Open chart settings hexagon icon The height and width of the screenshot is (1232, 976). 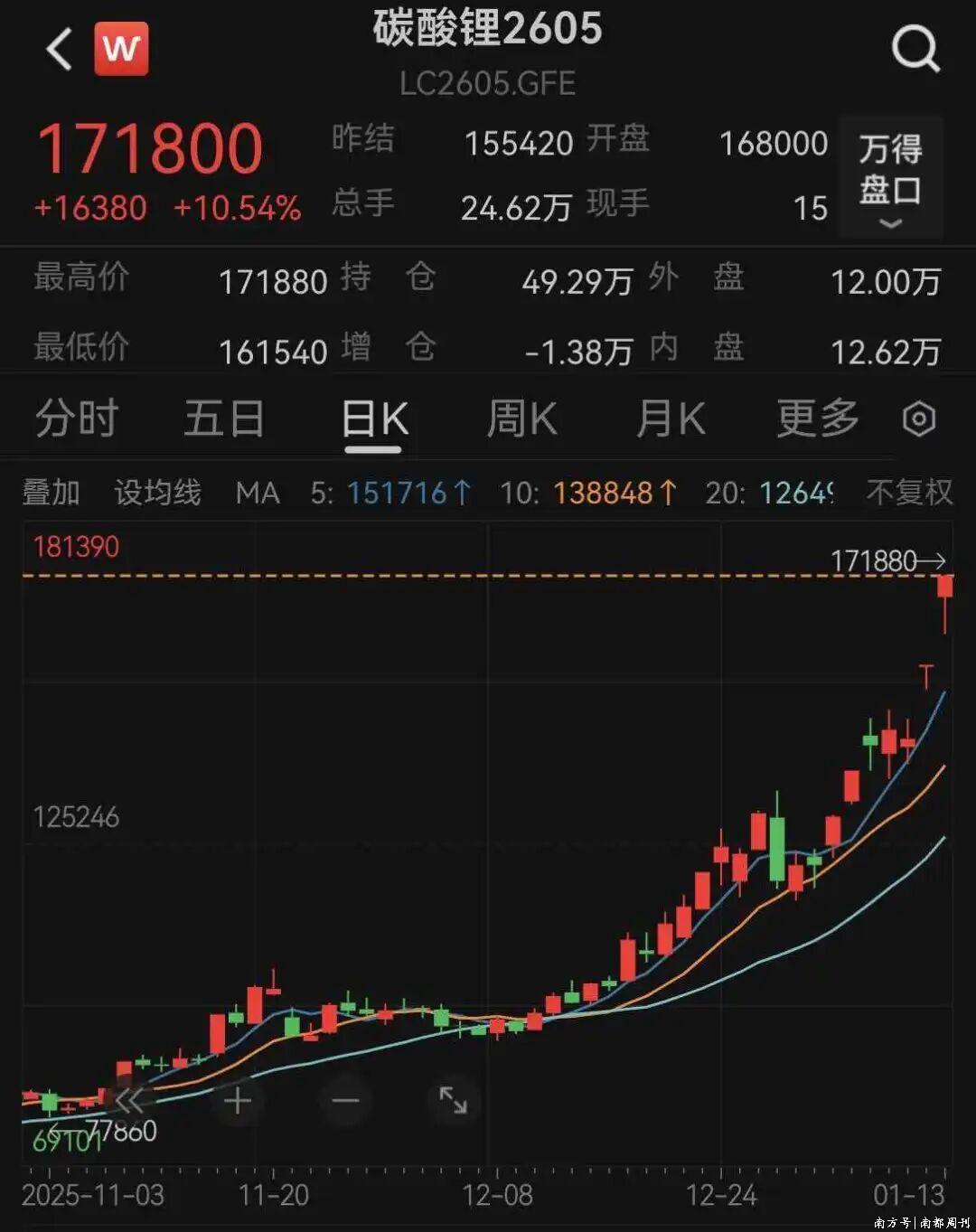tap(919, 419)
